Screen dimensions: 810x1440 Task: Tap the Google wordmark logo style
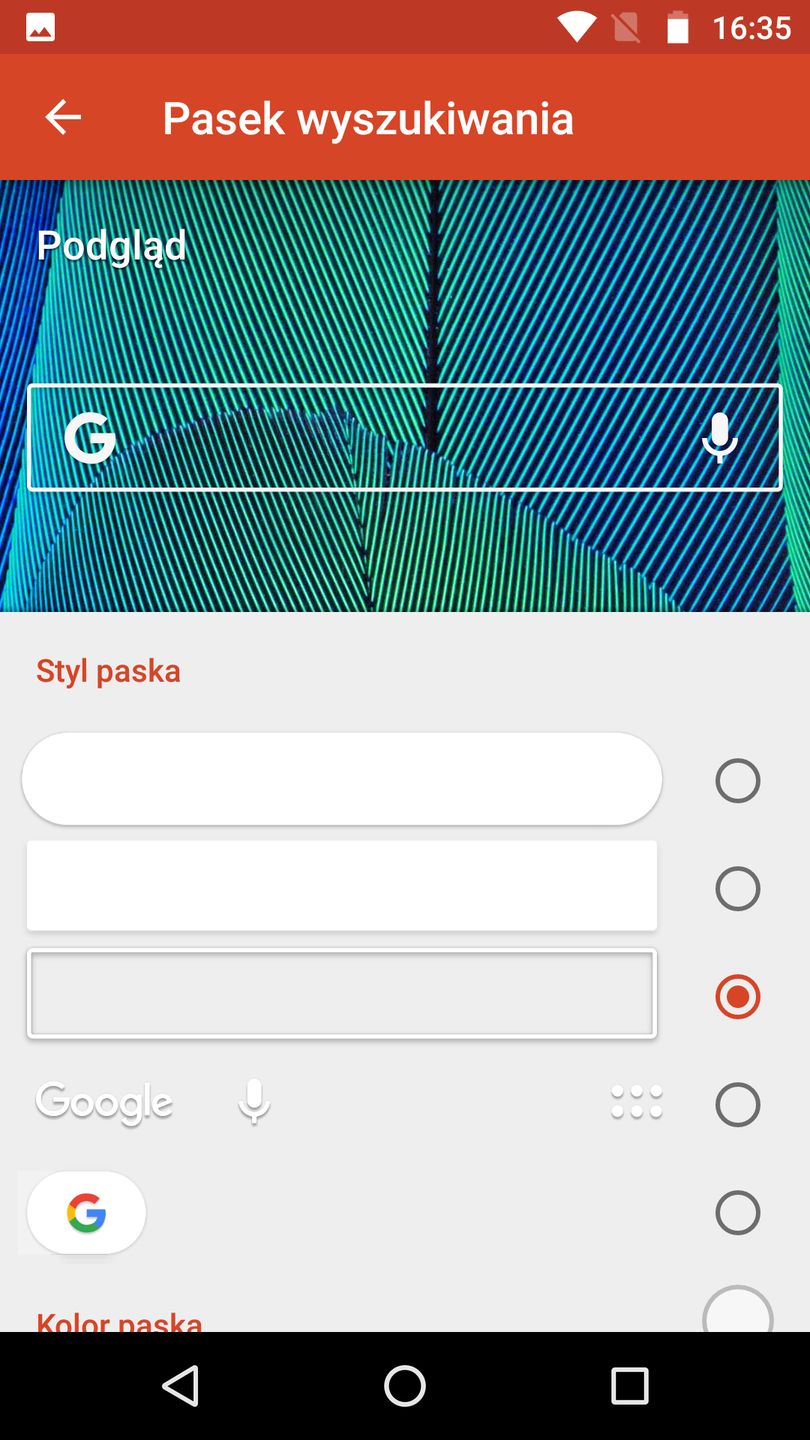pyautogui.click(x=103, y=1101)
